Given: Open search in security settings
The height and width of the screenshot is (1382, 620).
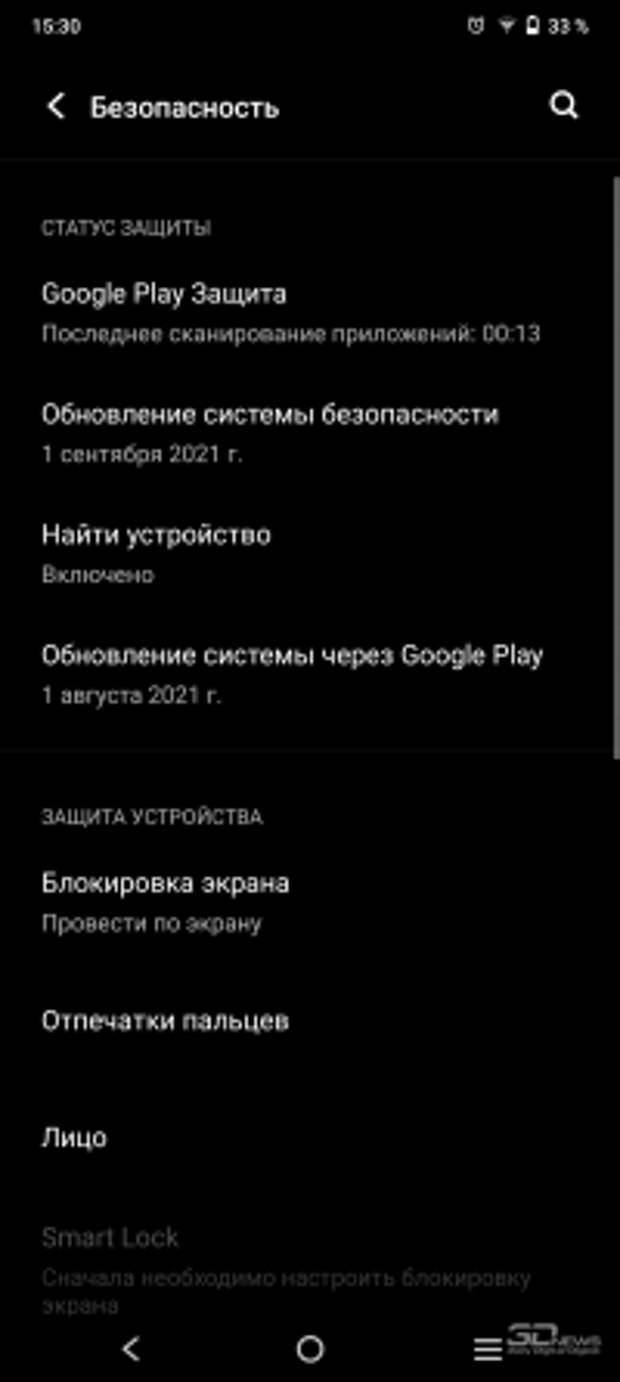Looking at the screenshot, I should [564, 106].
